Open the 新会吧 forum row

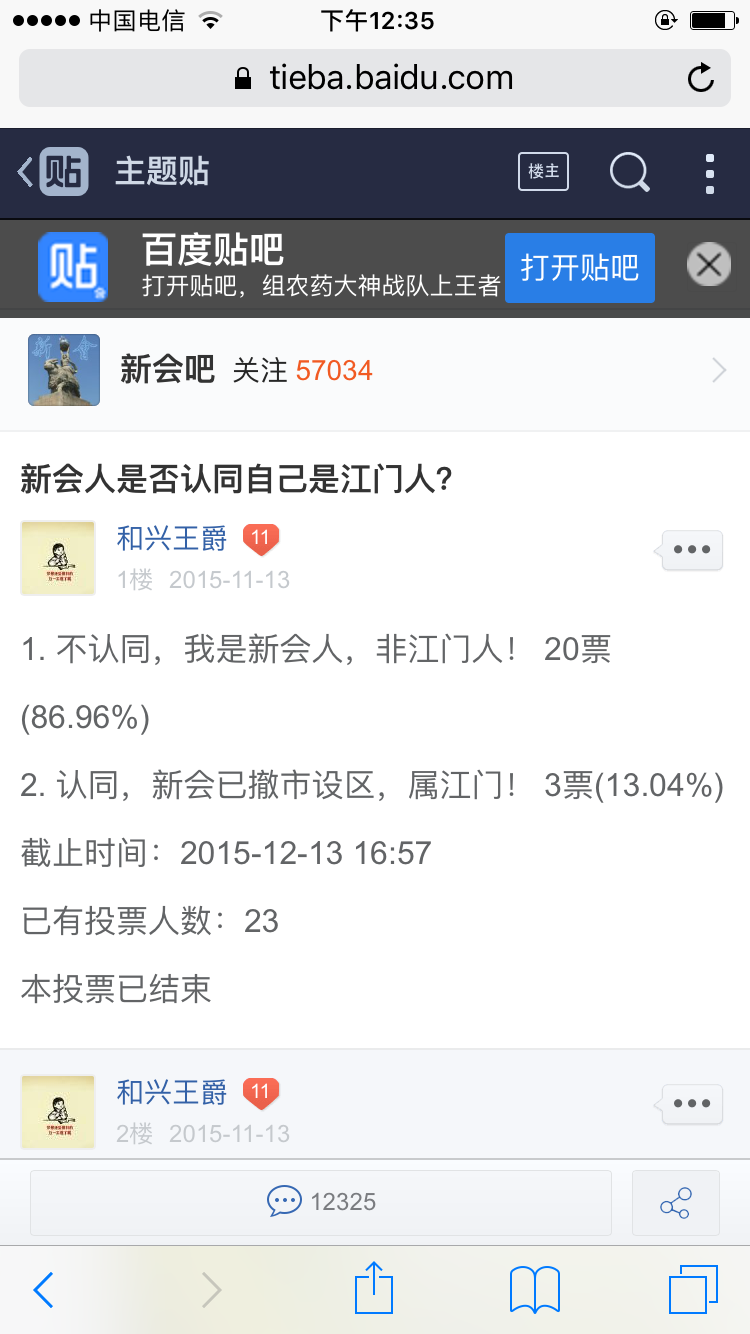[375, 371]
